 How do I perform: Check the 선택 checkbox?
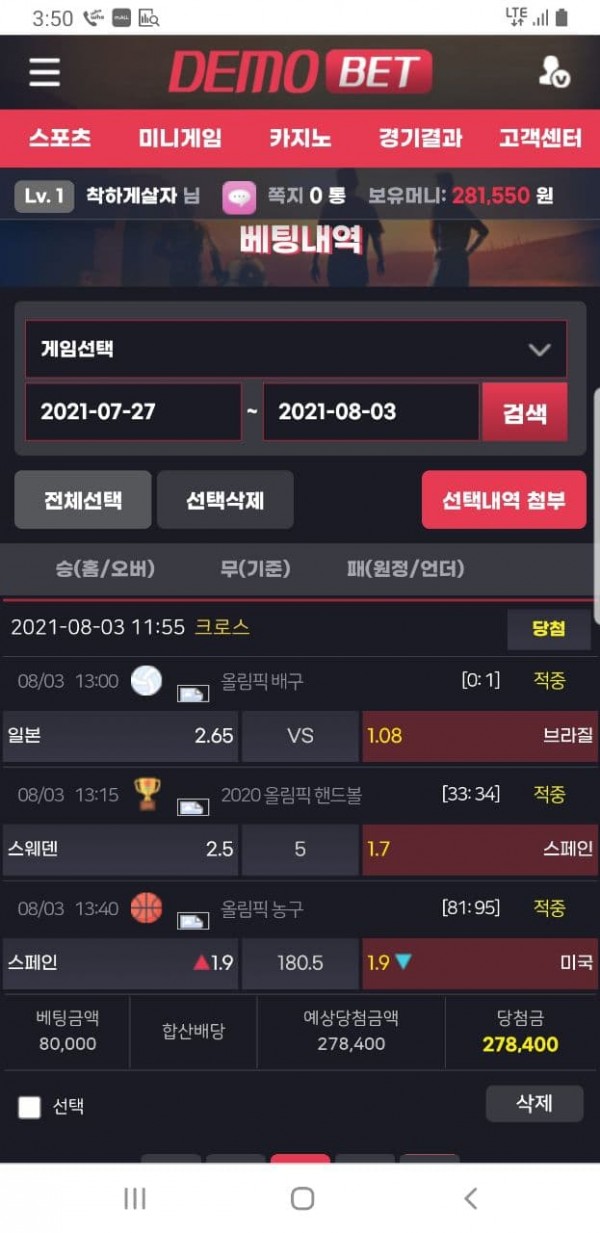[x=30, y=1107]
